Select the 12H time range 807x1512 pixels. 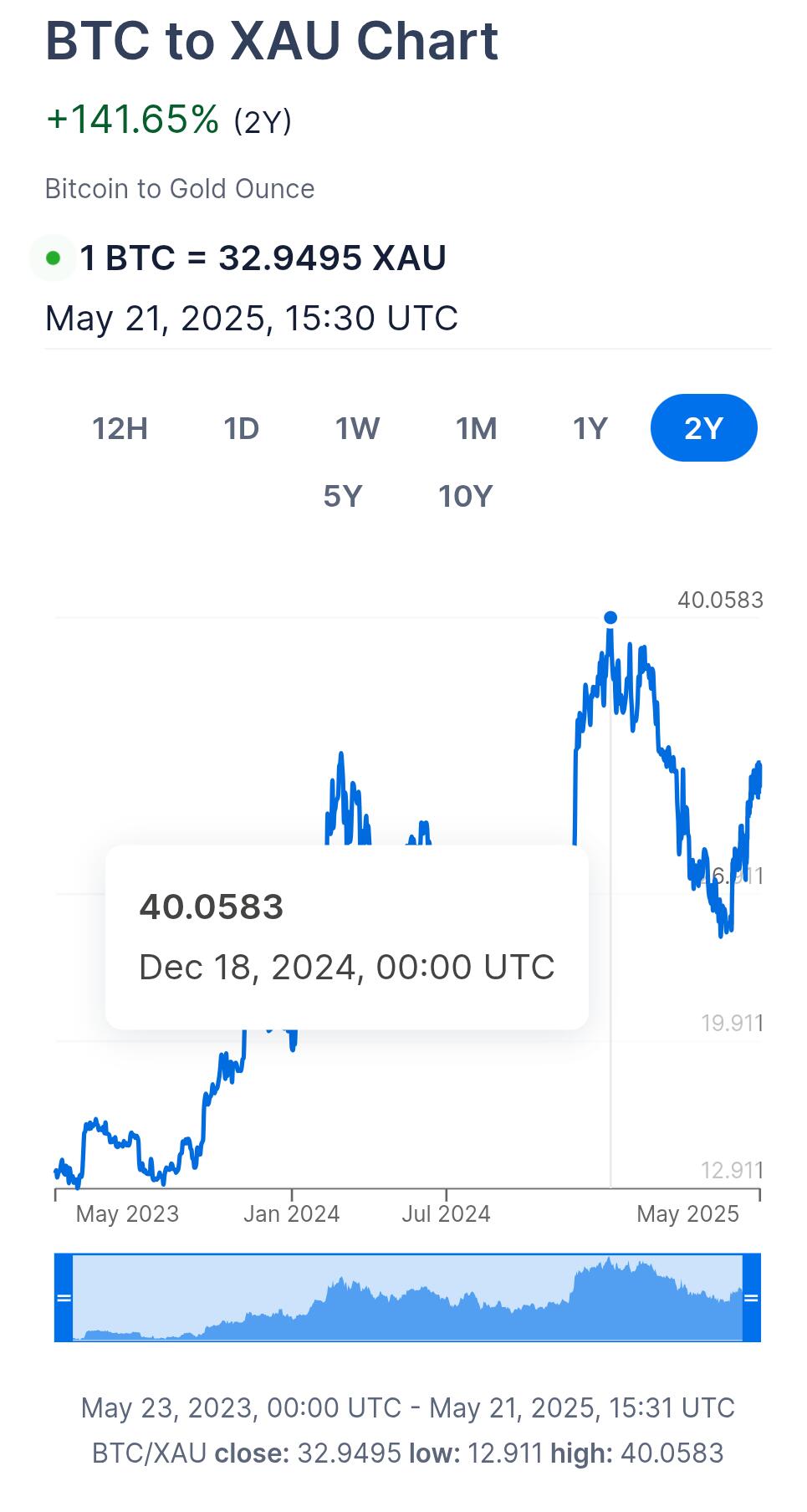[120, 428]
